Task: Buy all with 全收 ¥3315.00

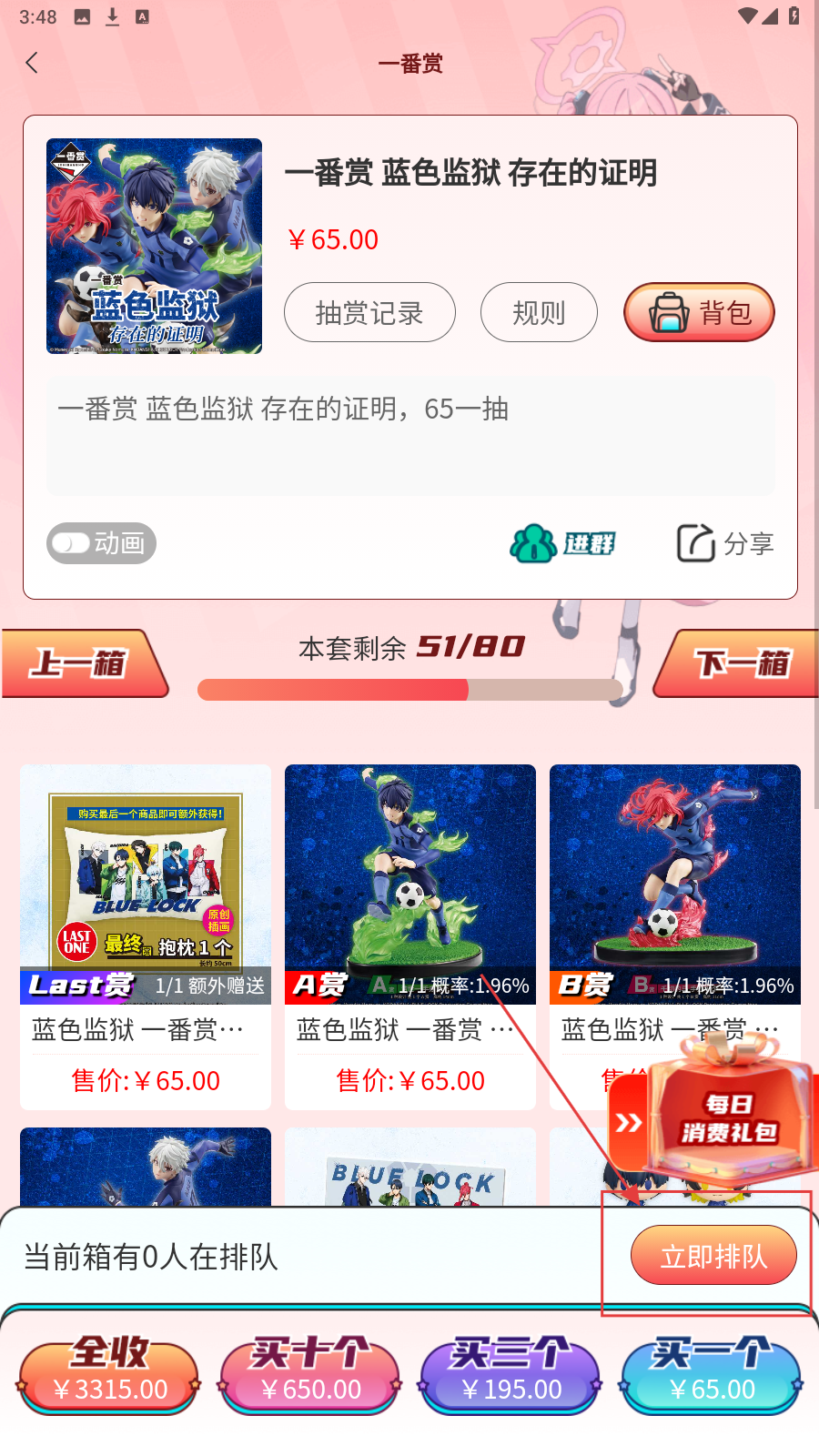Action: coord(109,1374)
